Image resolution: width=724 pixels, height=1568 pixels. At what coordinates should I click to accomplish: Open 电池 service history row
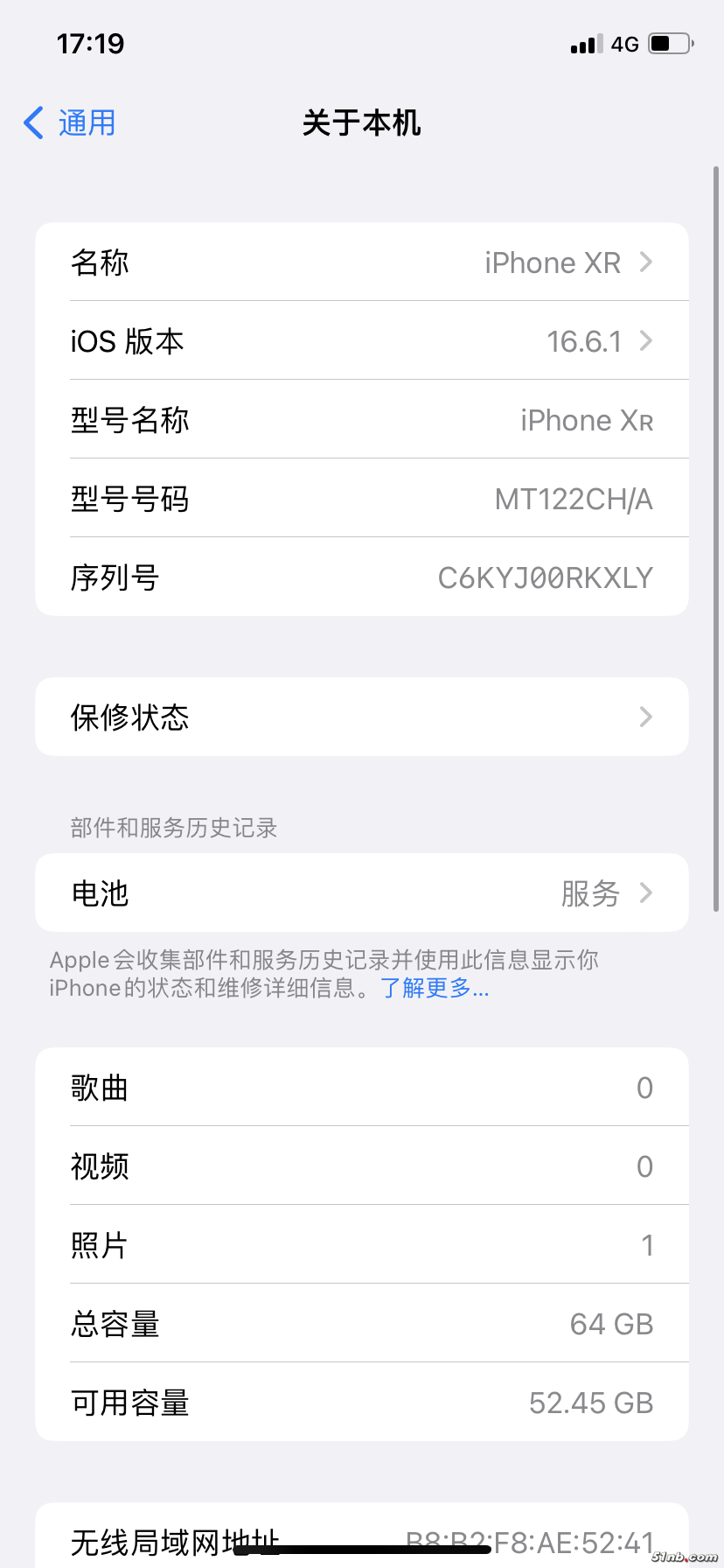click(362, 892)
